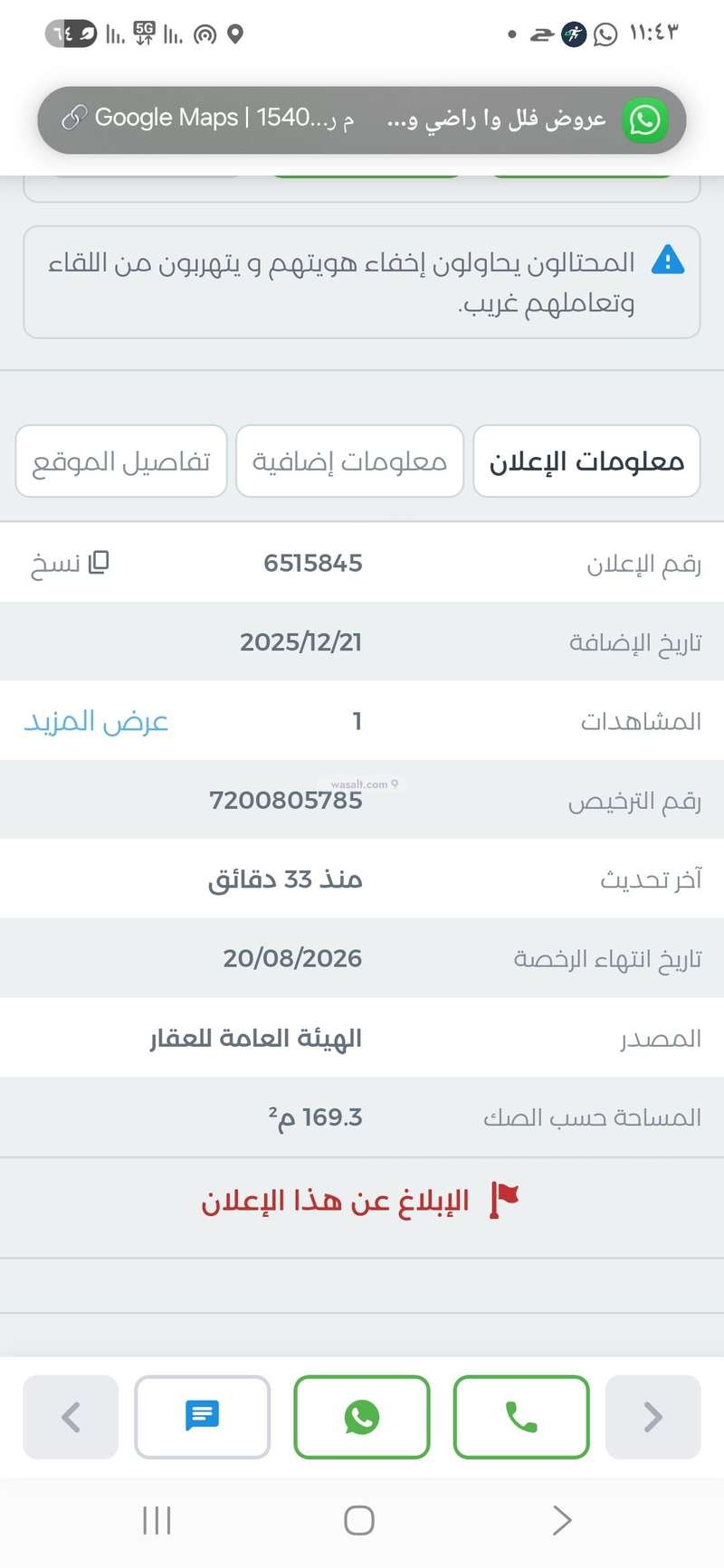Screen dimensions: 724x1568
Task: Tap عرض المزيد next to views
Action: pyautogui.click(x=96, y=721)
